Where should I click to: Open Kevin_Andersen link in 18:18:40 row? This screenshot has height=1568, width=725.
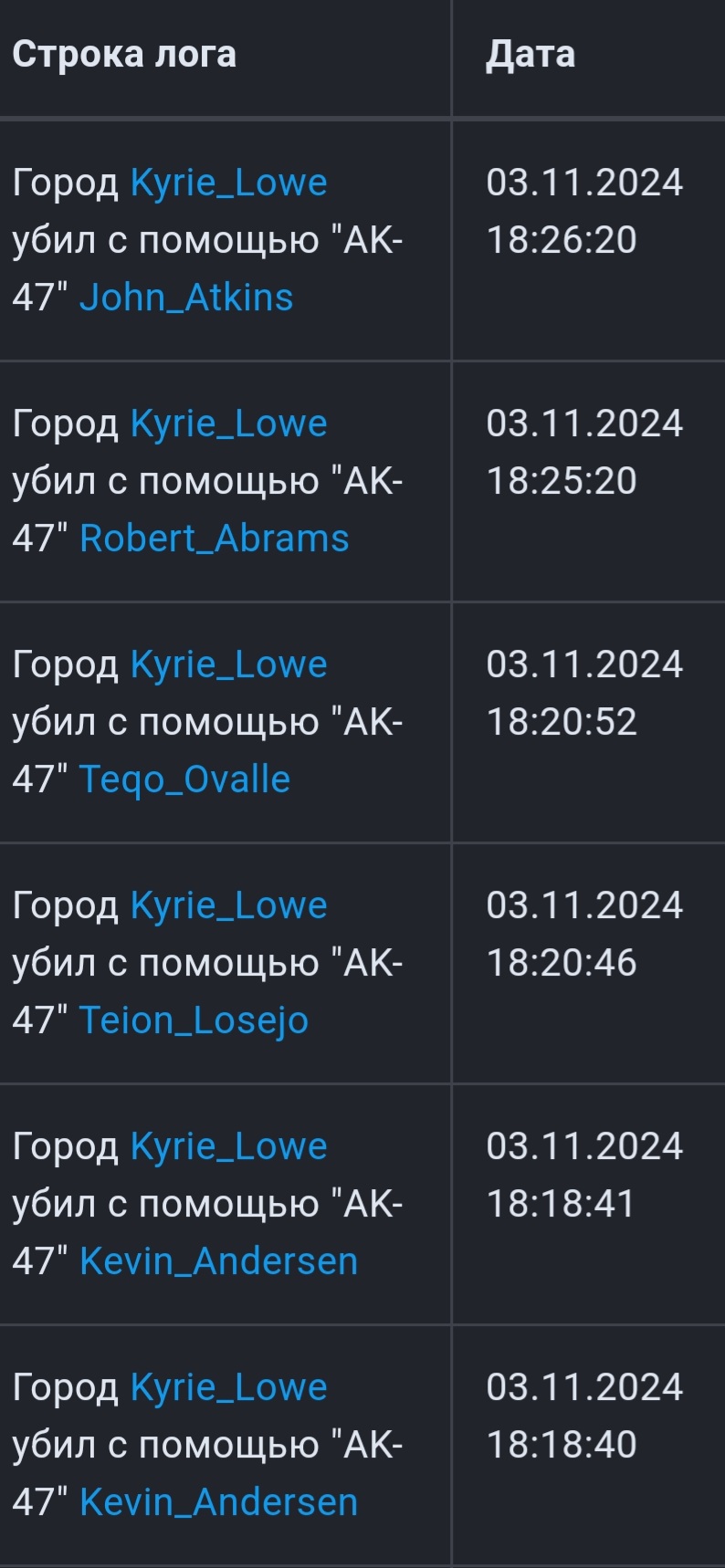[218, 1502]
